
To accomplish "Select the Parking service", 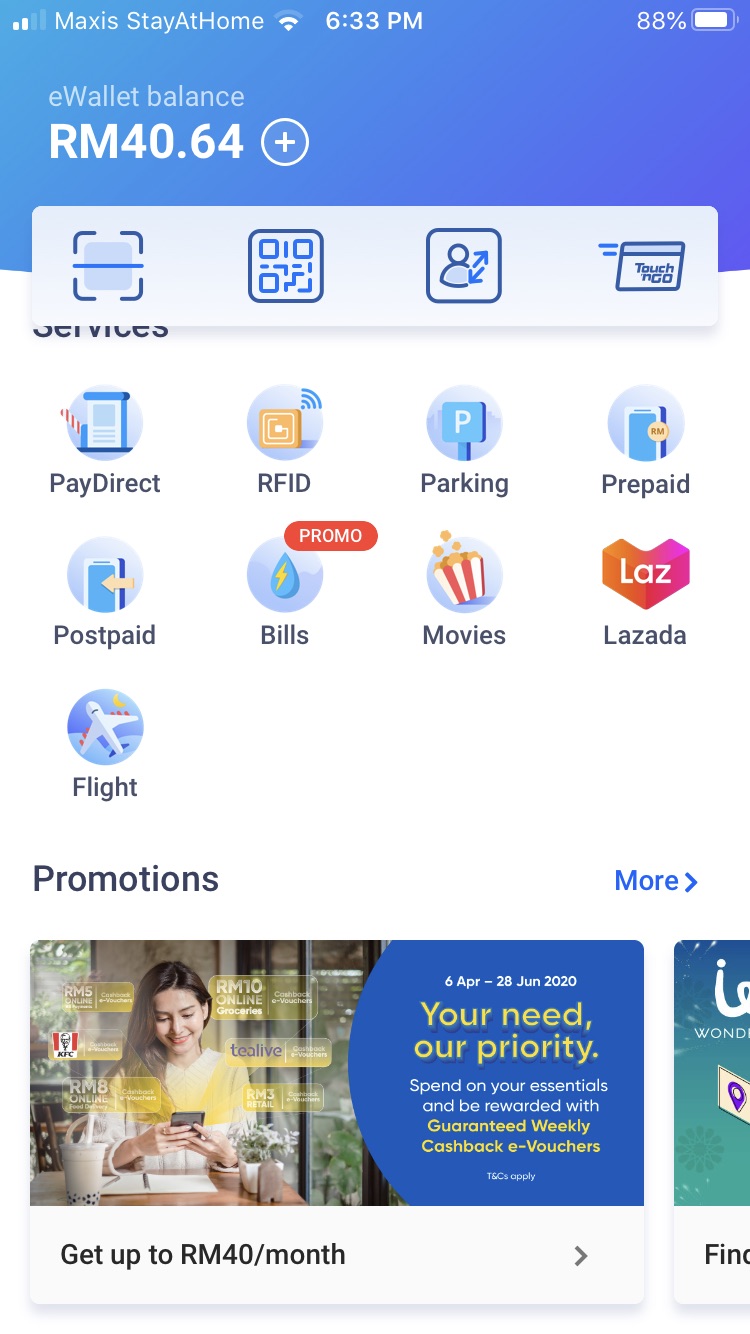I will [x=464, y=440].
